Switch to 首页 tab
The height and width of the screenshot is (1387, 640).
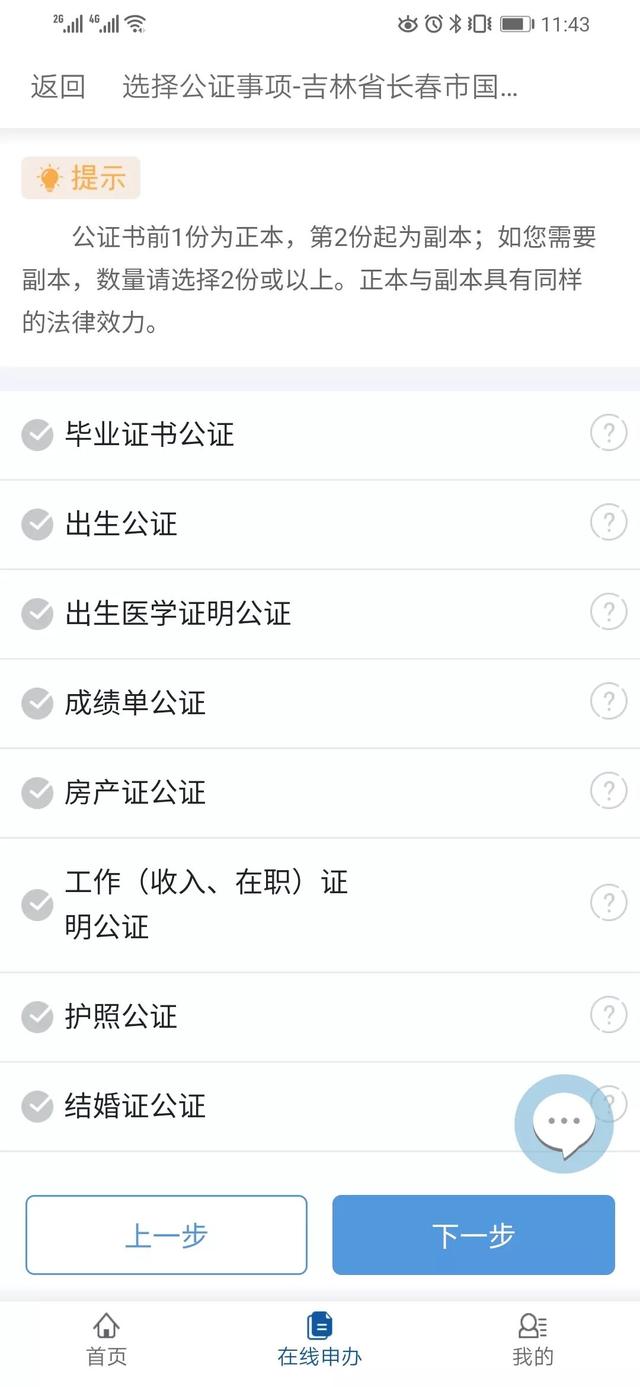coord(107,1340)
